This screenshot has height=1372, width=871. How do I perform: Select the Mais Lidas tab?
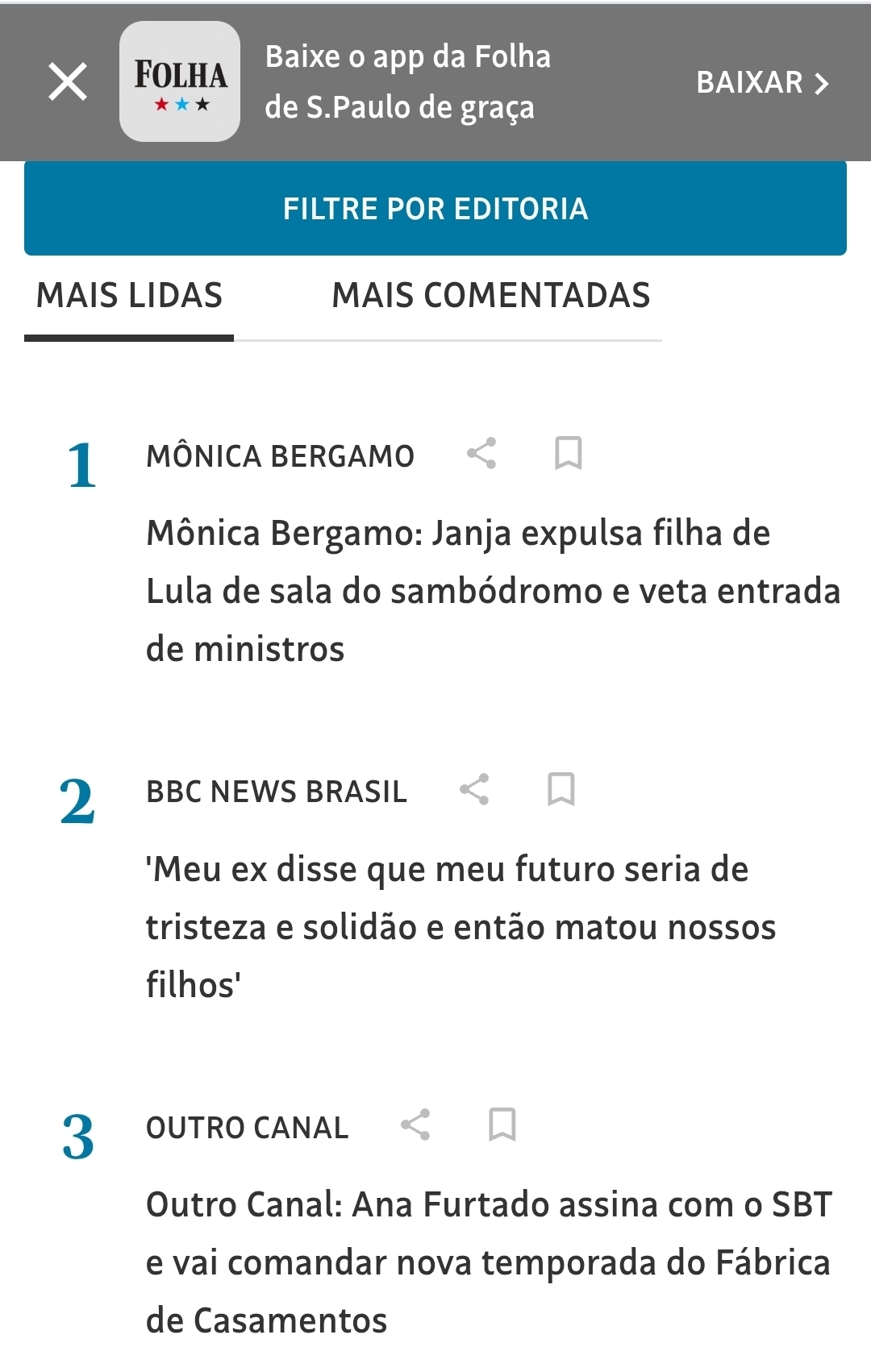129,296
